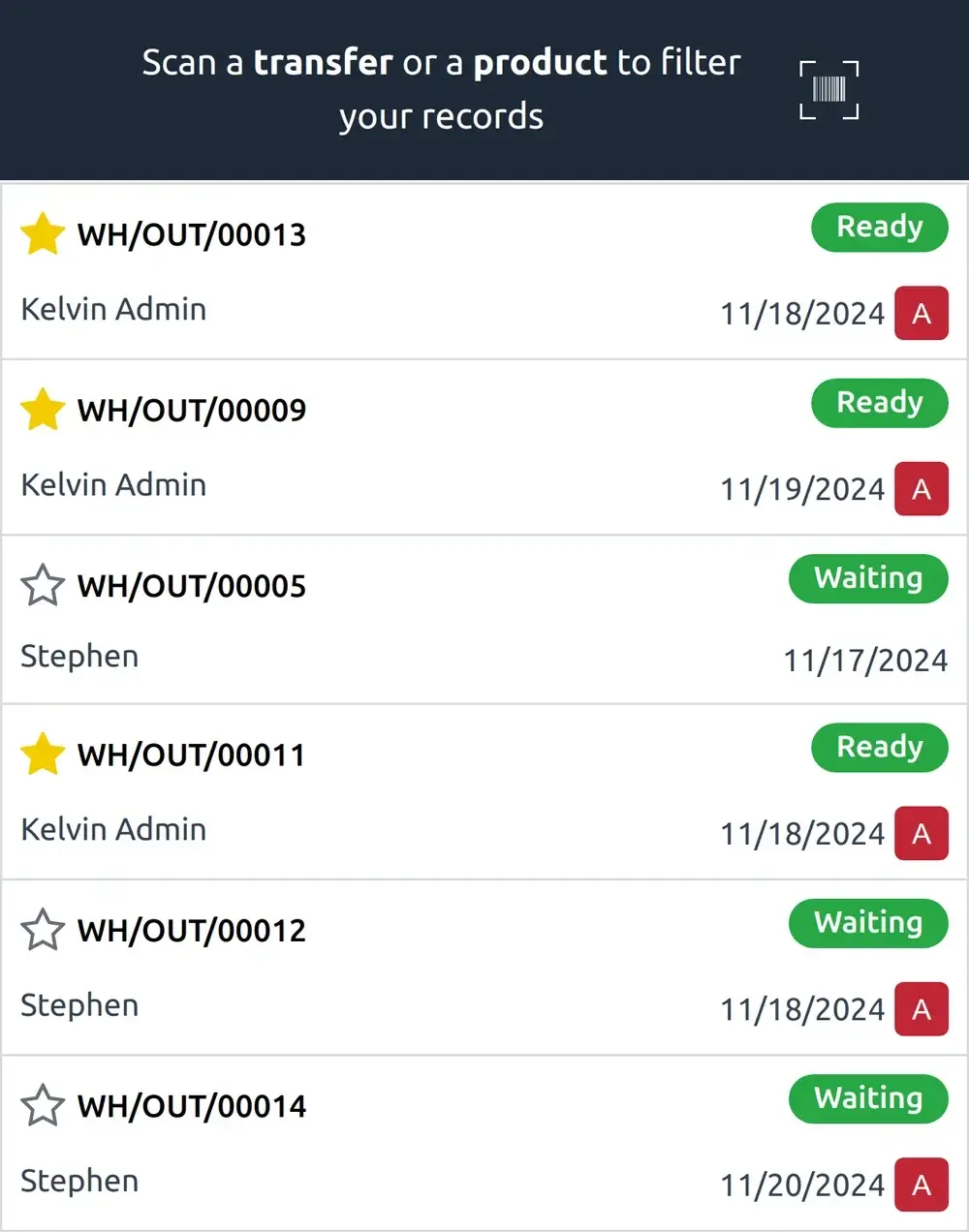Remove star from WH/OUT/00009
The width and height of the screenshot is (969, 1232).
point(43,410)
